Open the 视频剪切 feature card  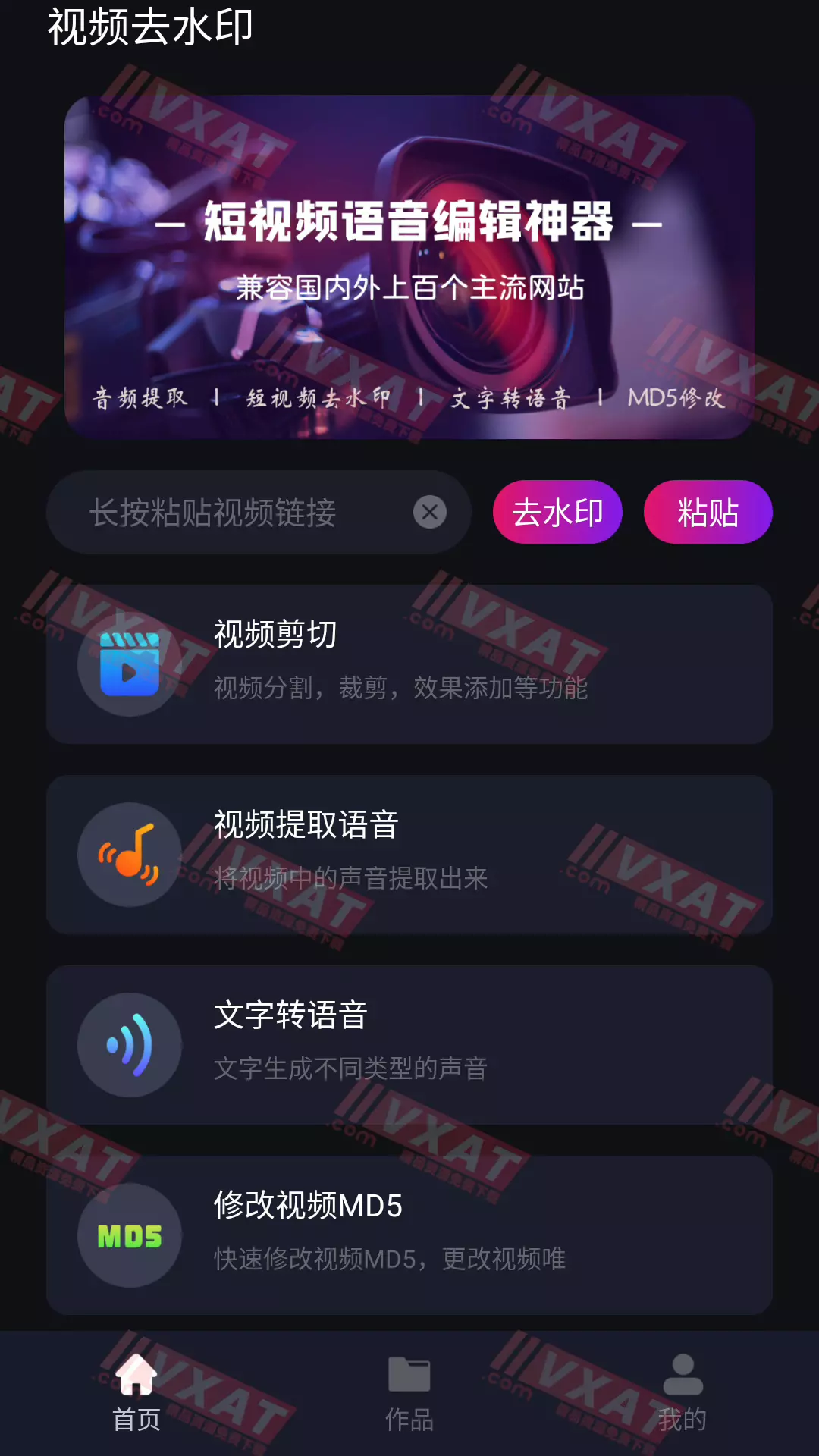409,664
